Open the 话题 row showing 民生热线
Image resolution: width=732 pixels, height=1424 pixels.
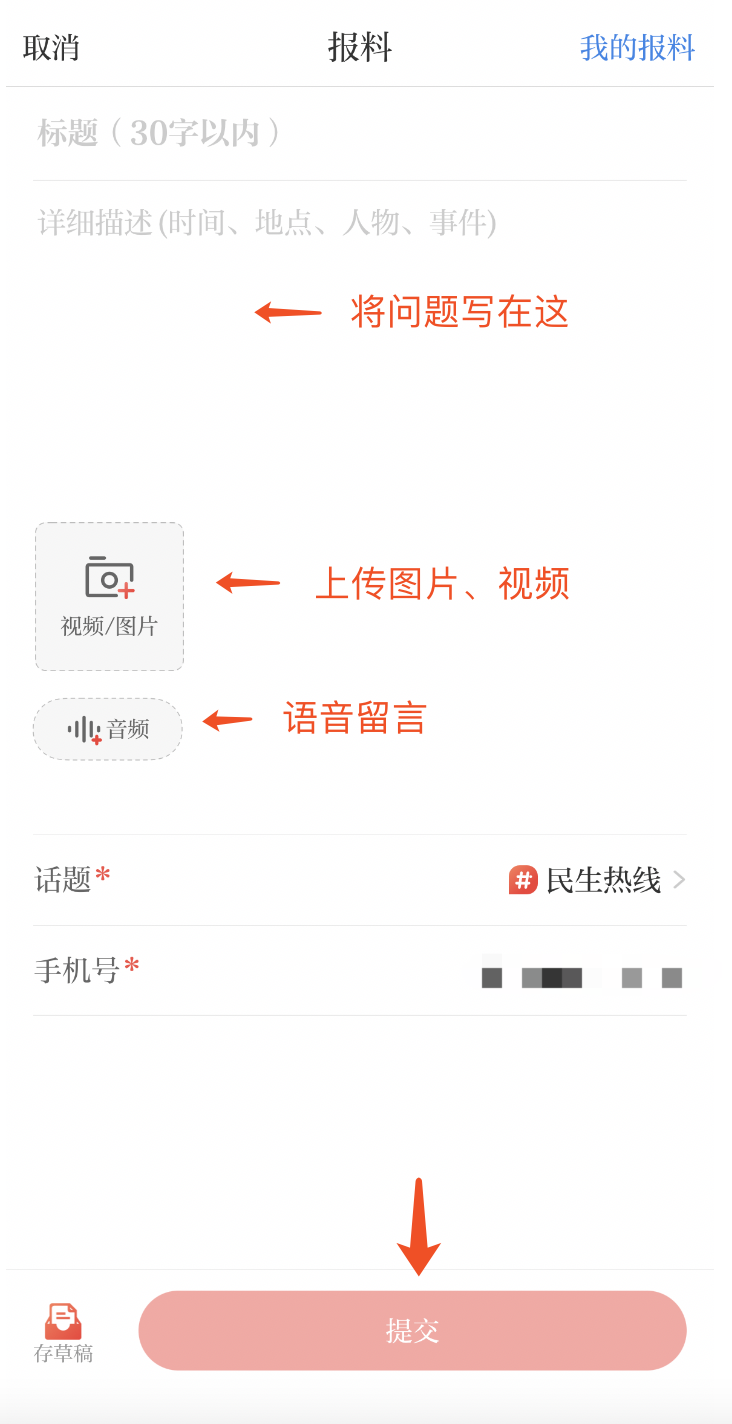[597, 880]
